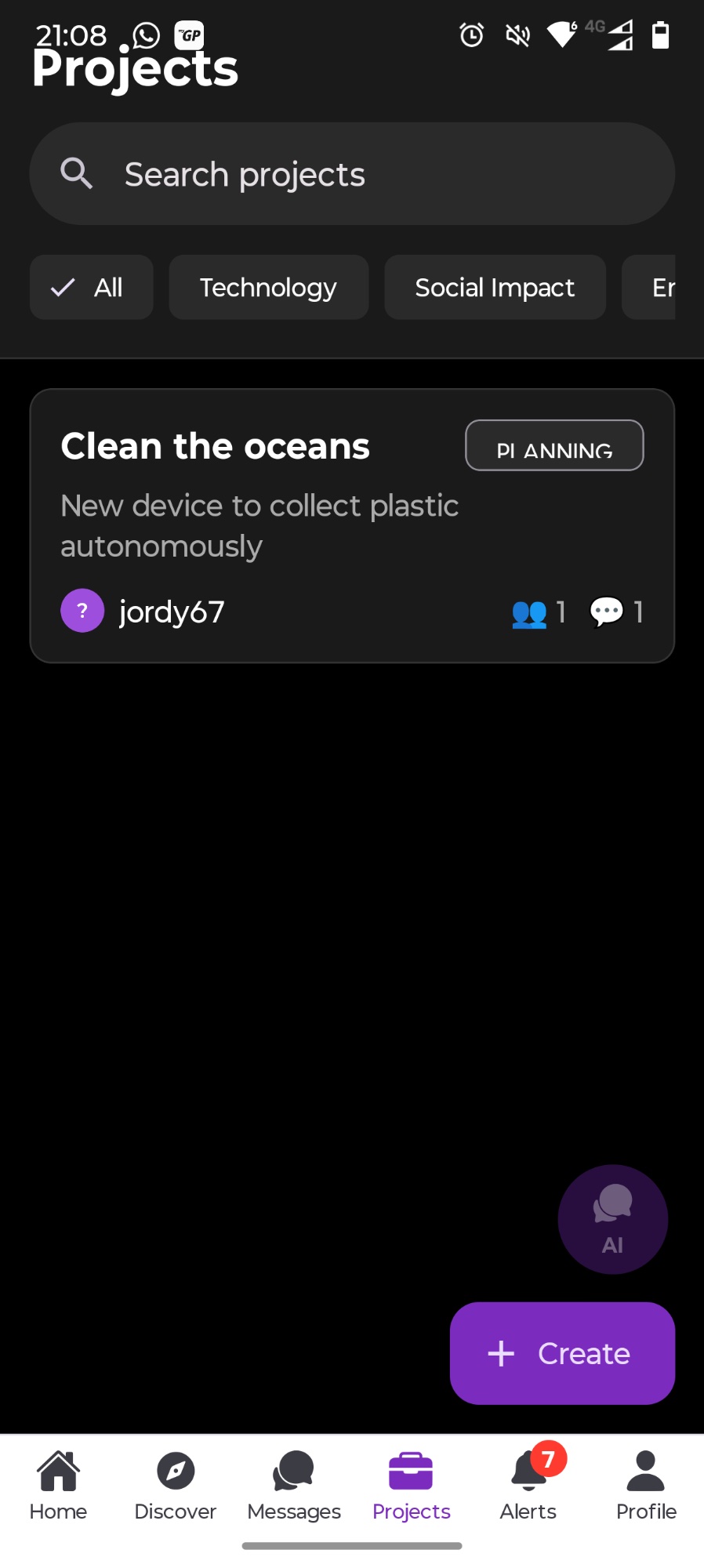Go to the Home tab
Image resolution: width=704 pixels, height=1568 pixels.
(58, 1486)
